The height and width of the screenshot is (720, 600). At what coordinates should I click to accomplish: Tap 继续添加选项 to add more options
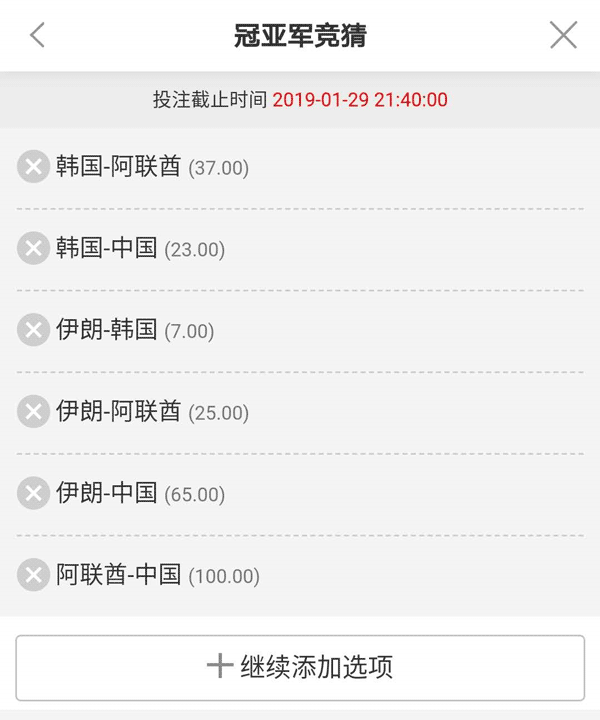pyautogui.click(x=300, y=667)
